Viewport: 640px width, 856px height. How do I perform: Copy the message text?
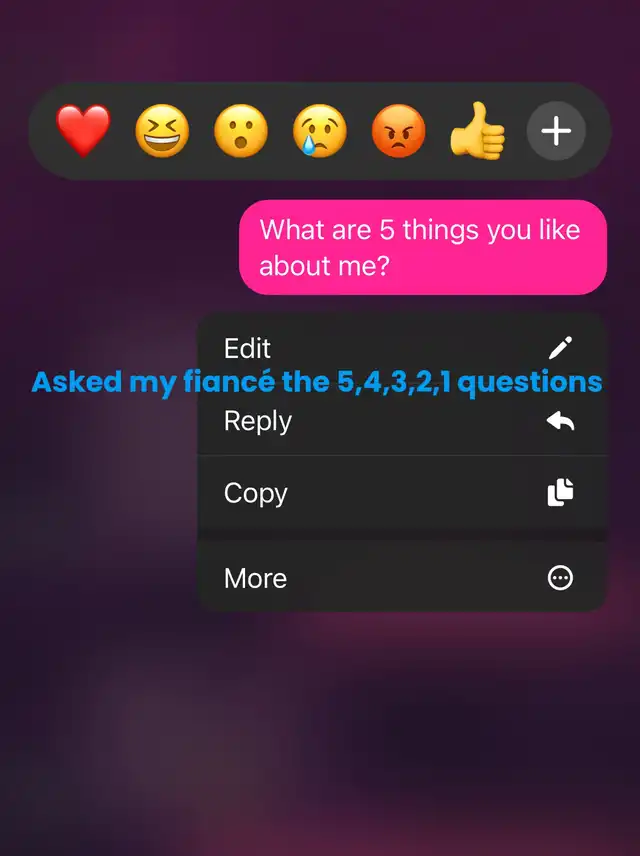402,492
